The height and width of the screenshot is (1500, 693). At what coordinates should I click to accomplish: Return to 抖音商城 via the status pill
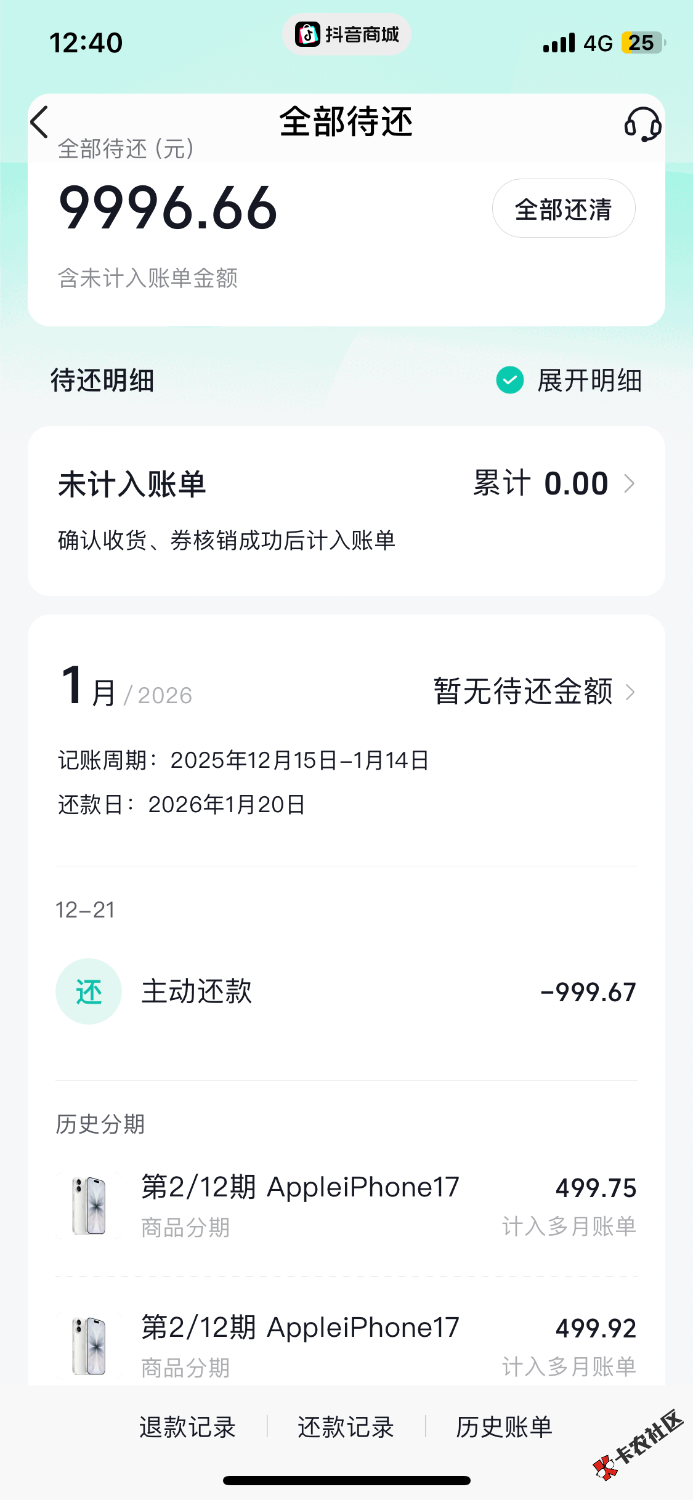347,35
